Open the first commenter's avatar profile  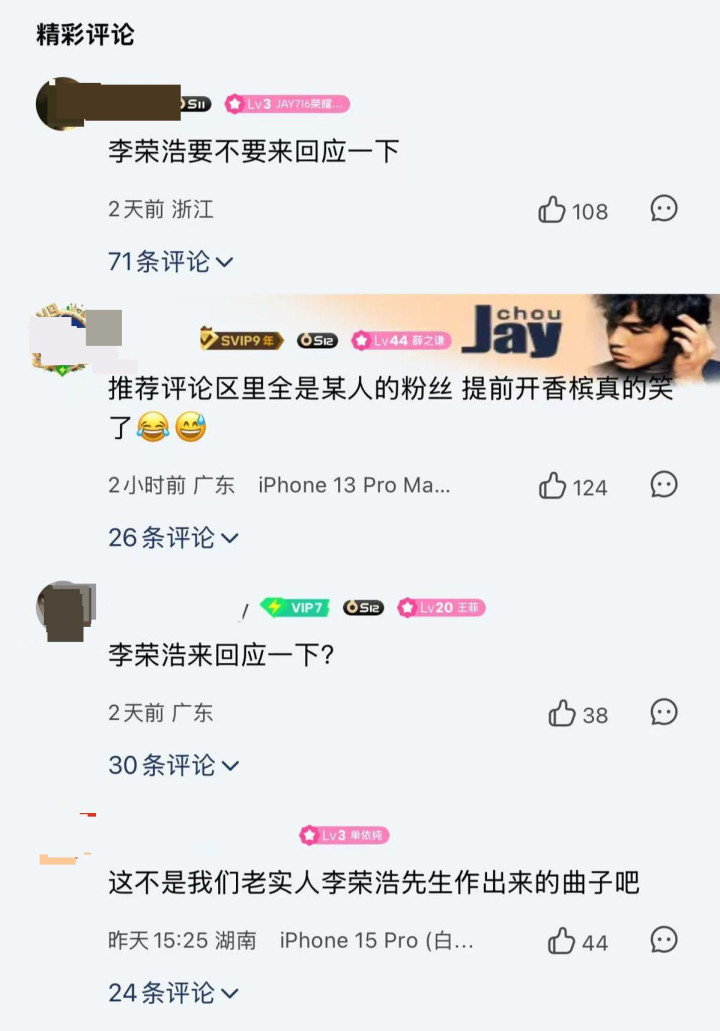[60, 102]
